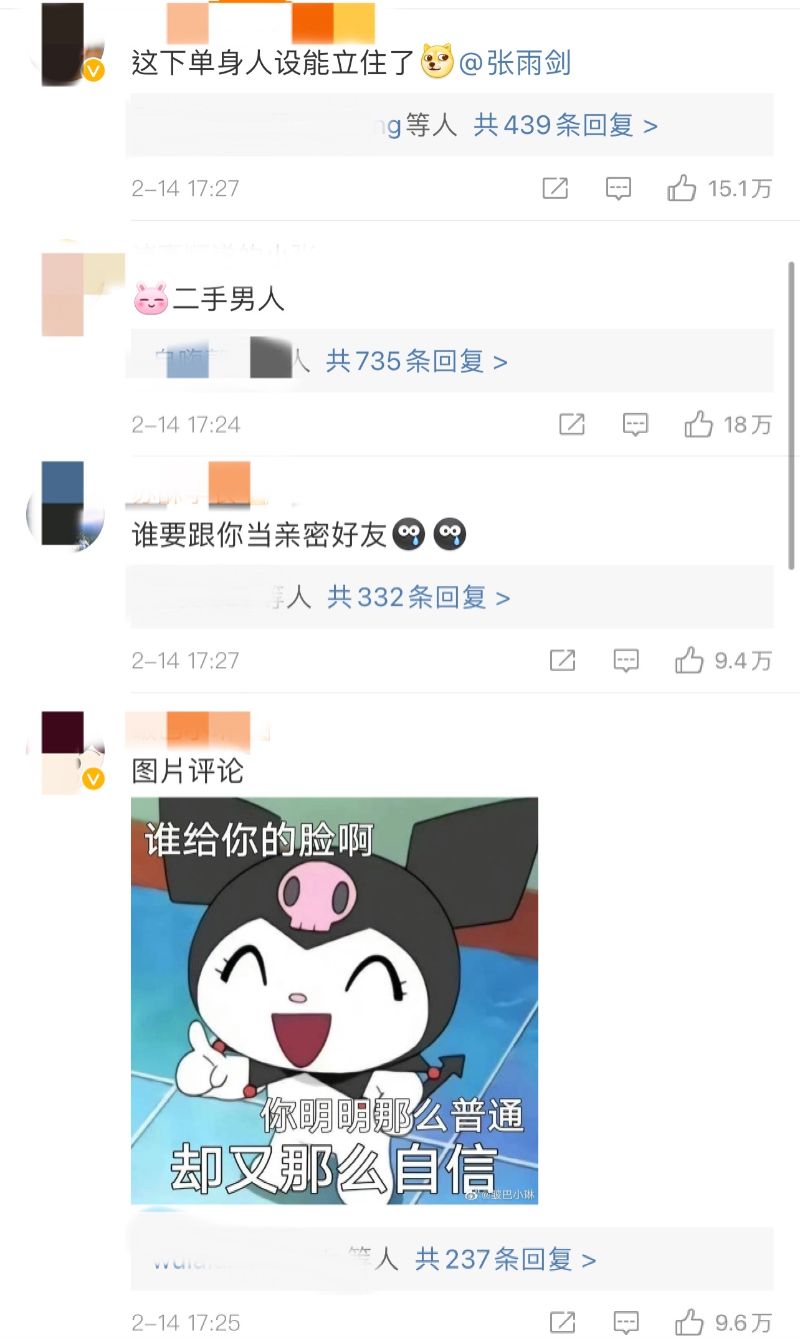
Task: Like the 这下单身人设能立住了 comment
Action: pos(682,188)
